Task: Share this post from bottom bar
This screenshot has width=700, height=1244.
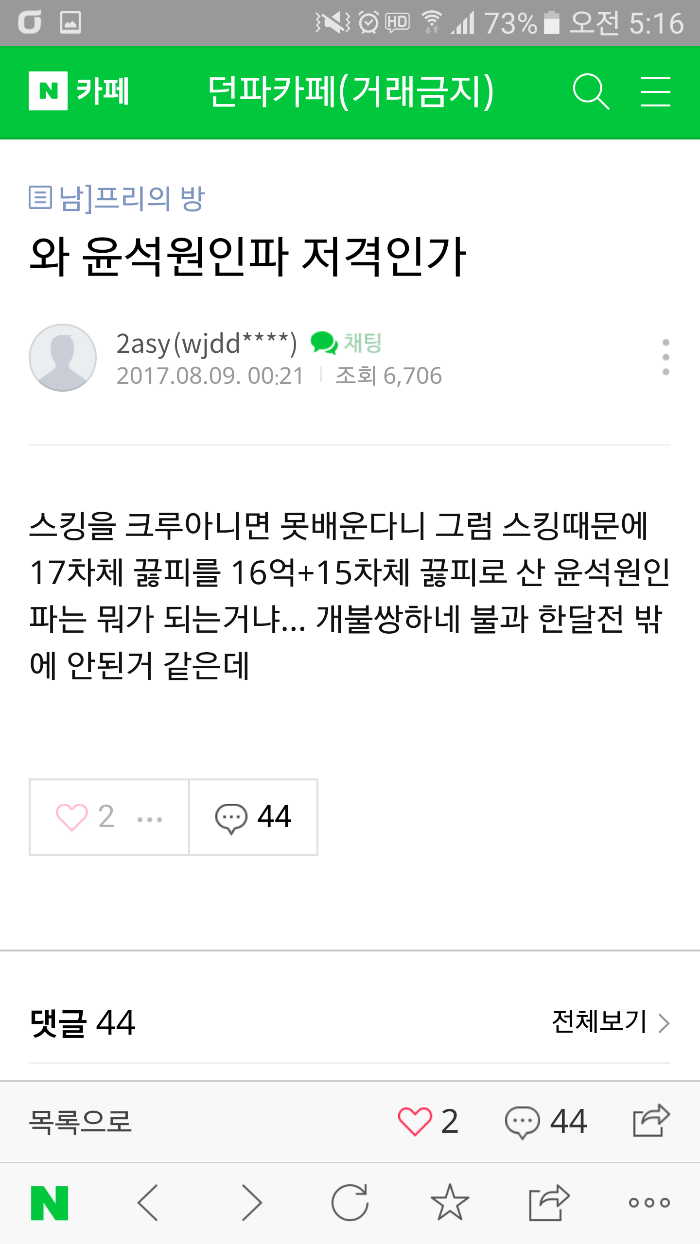Action: (x=651, y=1120)
